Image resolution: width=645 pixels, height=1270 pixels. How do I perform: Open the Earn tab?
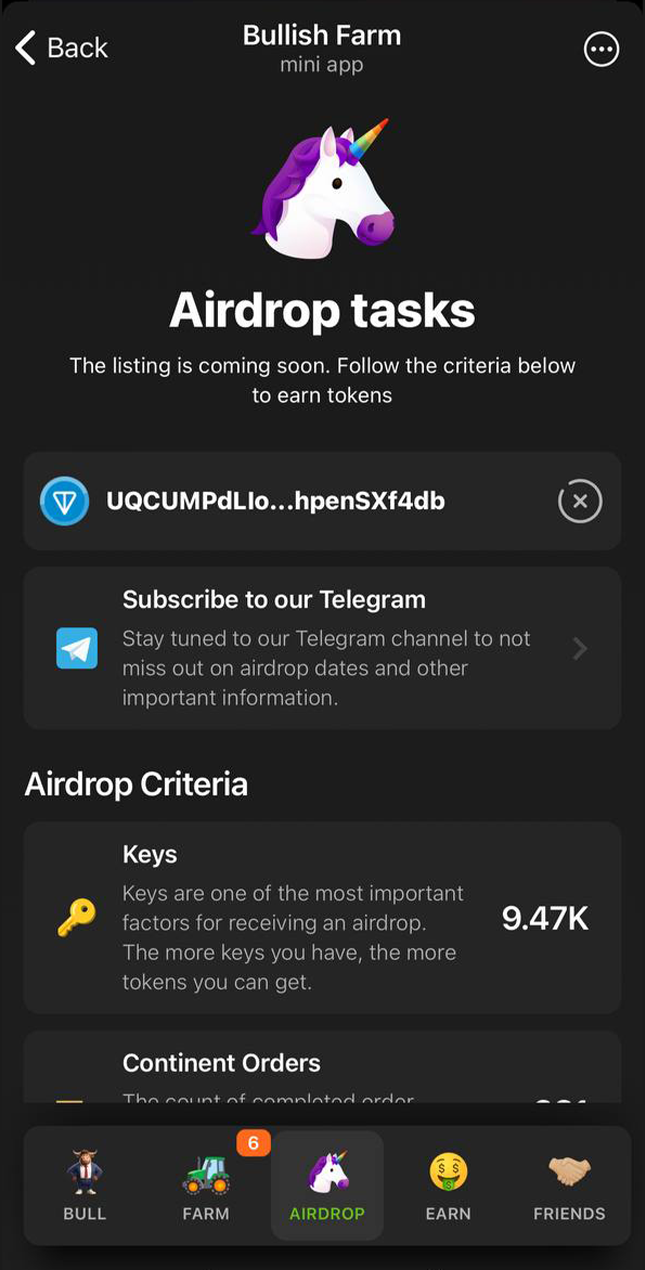coord(448,1186)
